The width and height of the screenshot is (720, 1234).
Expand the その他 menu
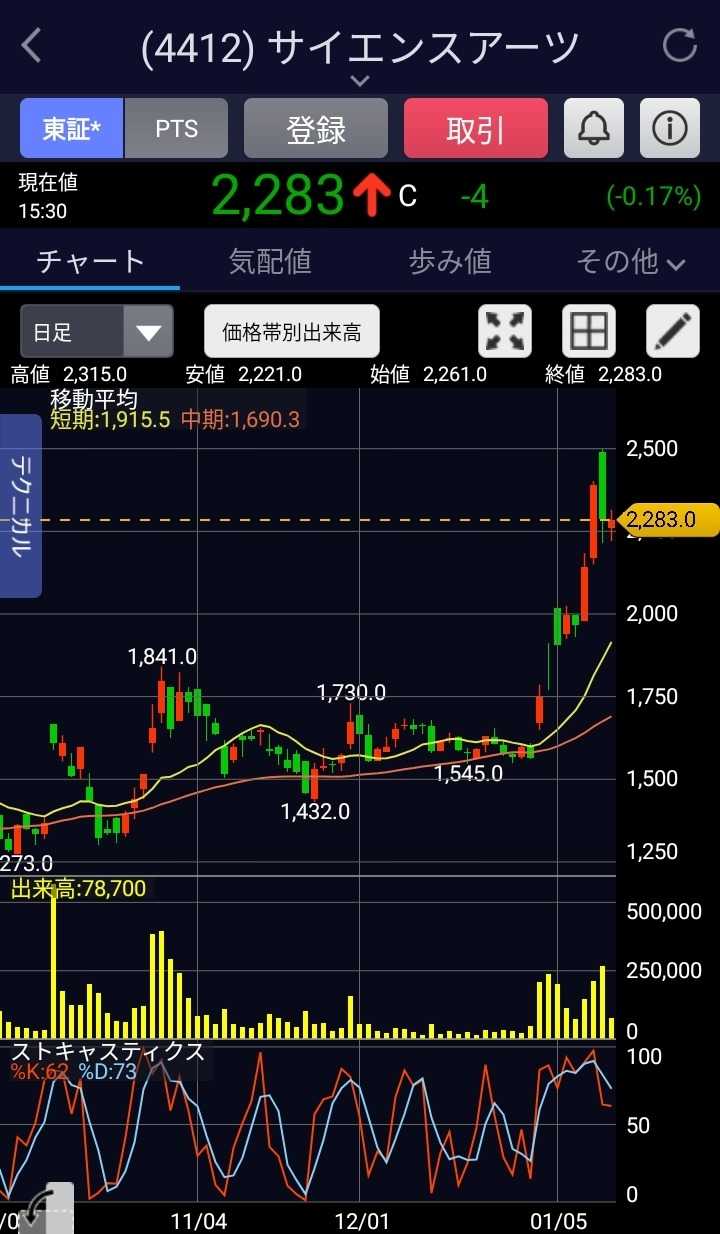pyautogui.click(x=630, y=262)
